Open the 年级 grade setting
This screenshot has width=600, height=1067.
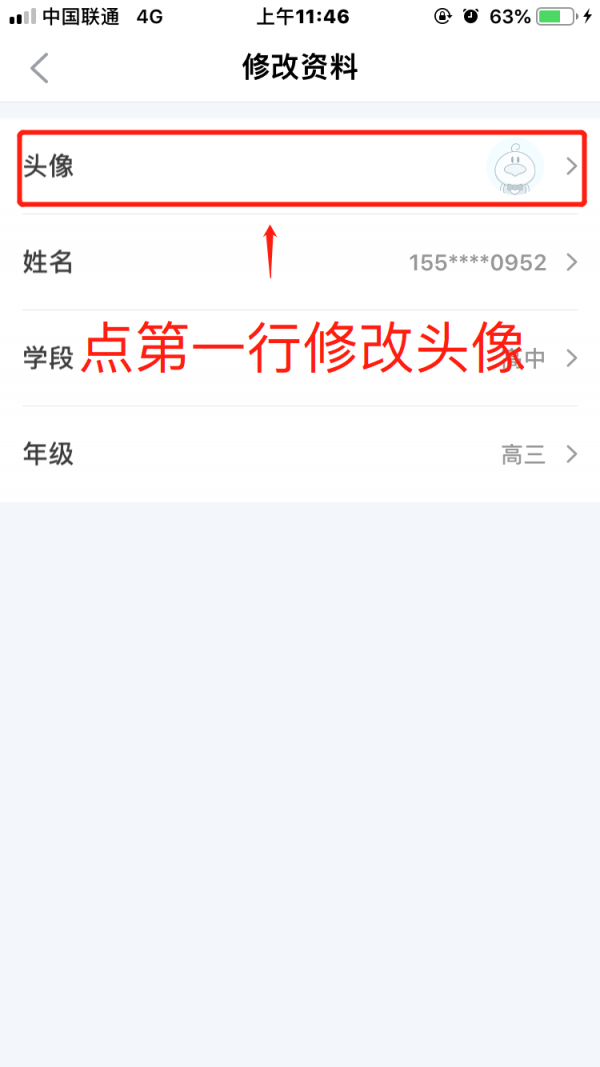point(300,454)
